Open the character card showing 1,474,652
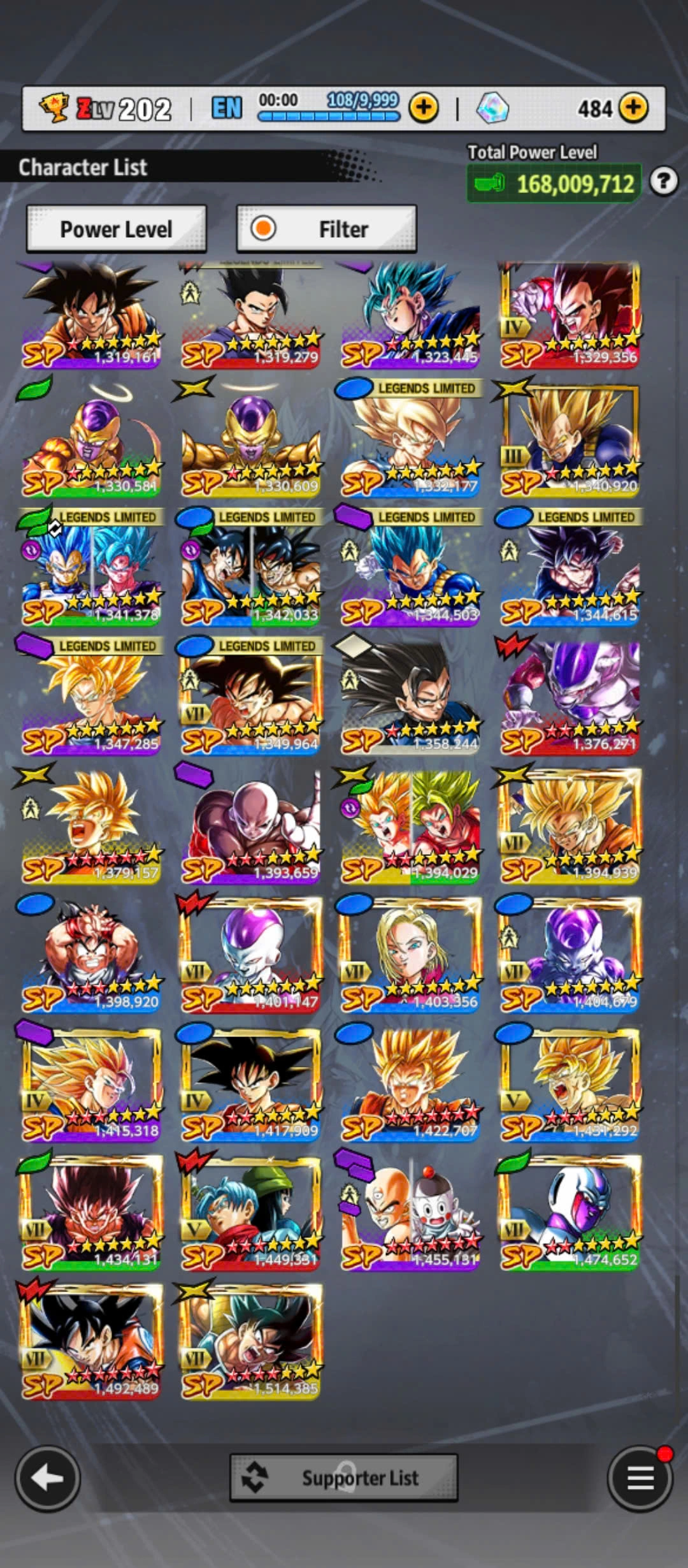The width and height of the screenshot is (688, 1568). click(570, 1211)
